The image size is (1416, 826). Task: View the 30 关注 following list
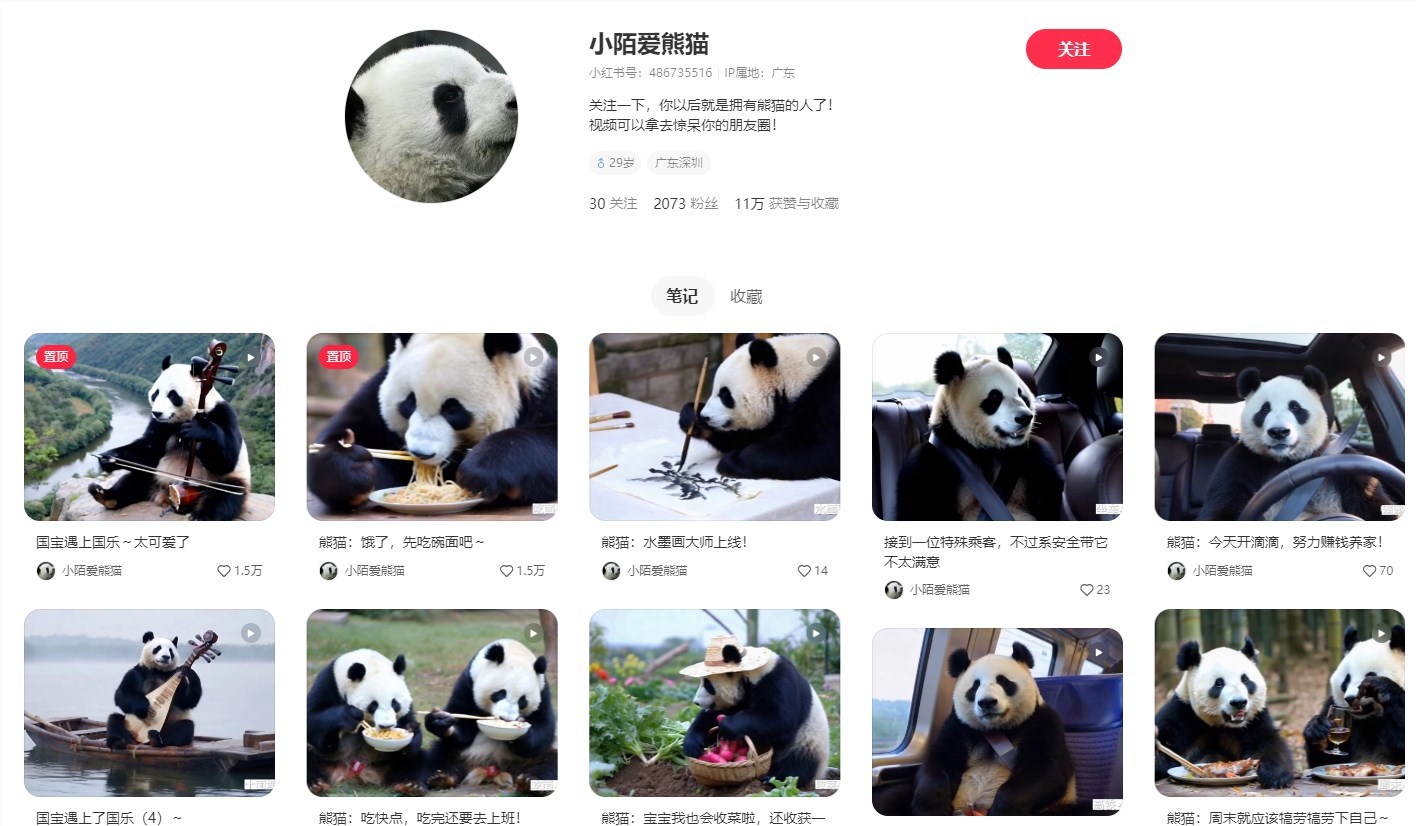click(x=612, y=204)
